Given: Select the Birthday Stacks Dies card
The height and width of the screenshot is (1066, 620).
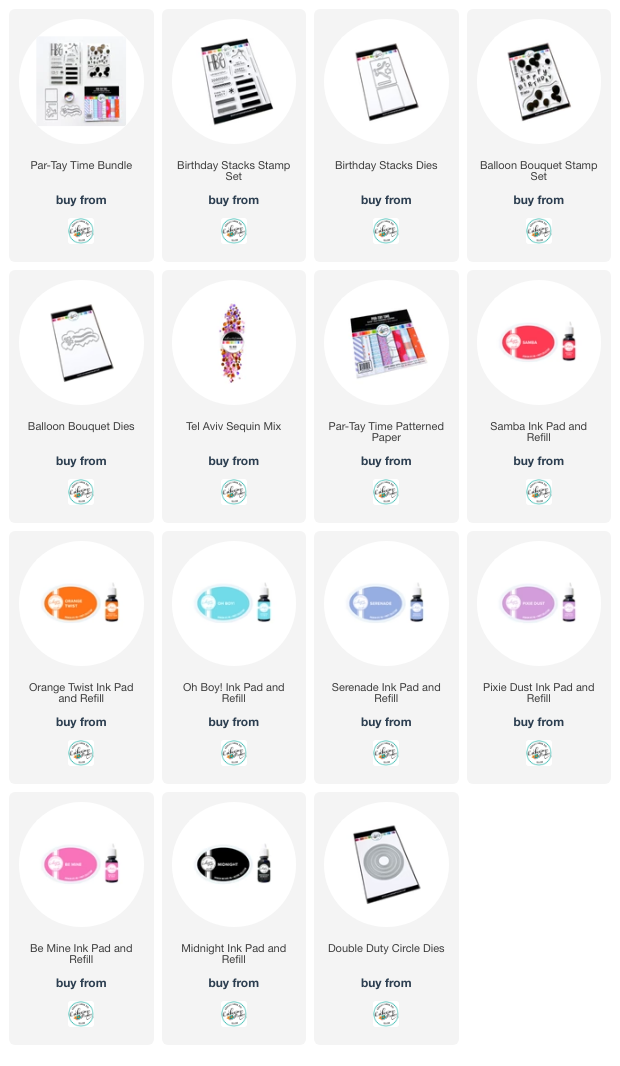Looking at the screenshot, I should [x=386, y=135].
